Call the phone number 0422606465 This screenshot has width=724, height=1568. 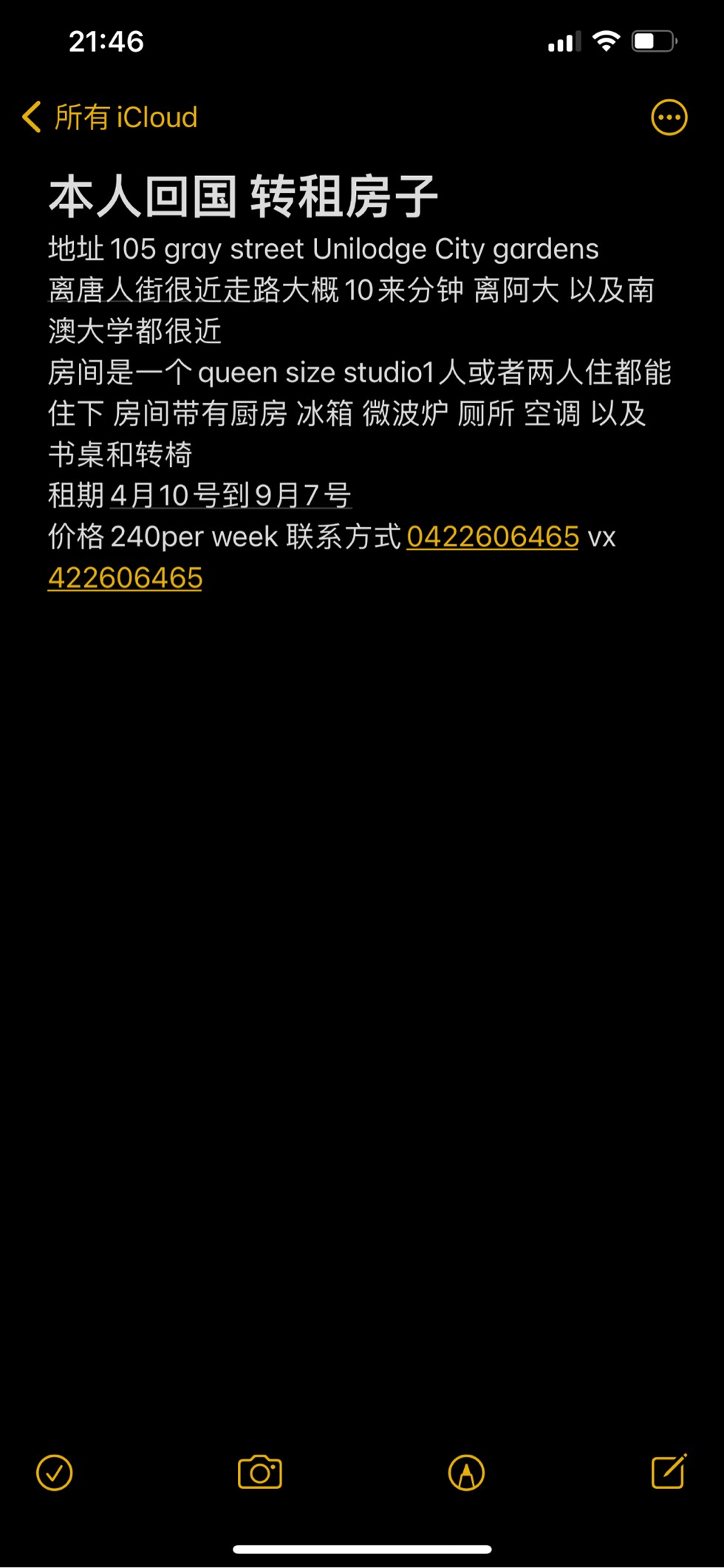[x=493, y=537]
